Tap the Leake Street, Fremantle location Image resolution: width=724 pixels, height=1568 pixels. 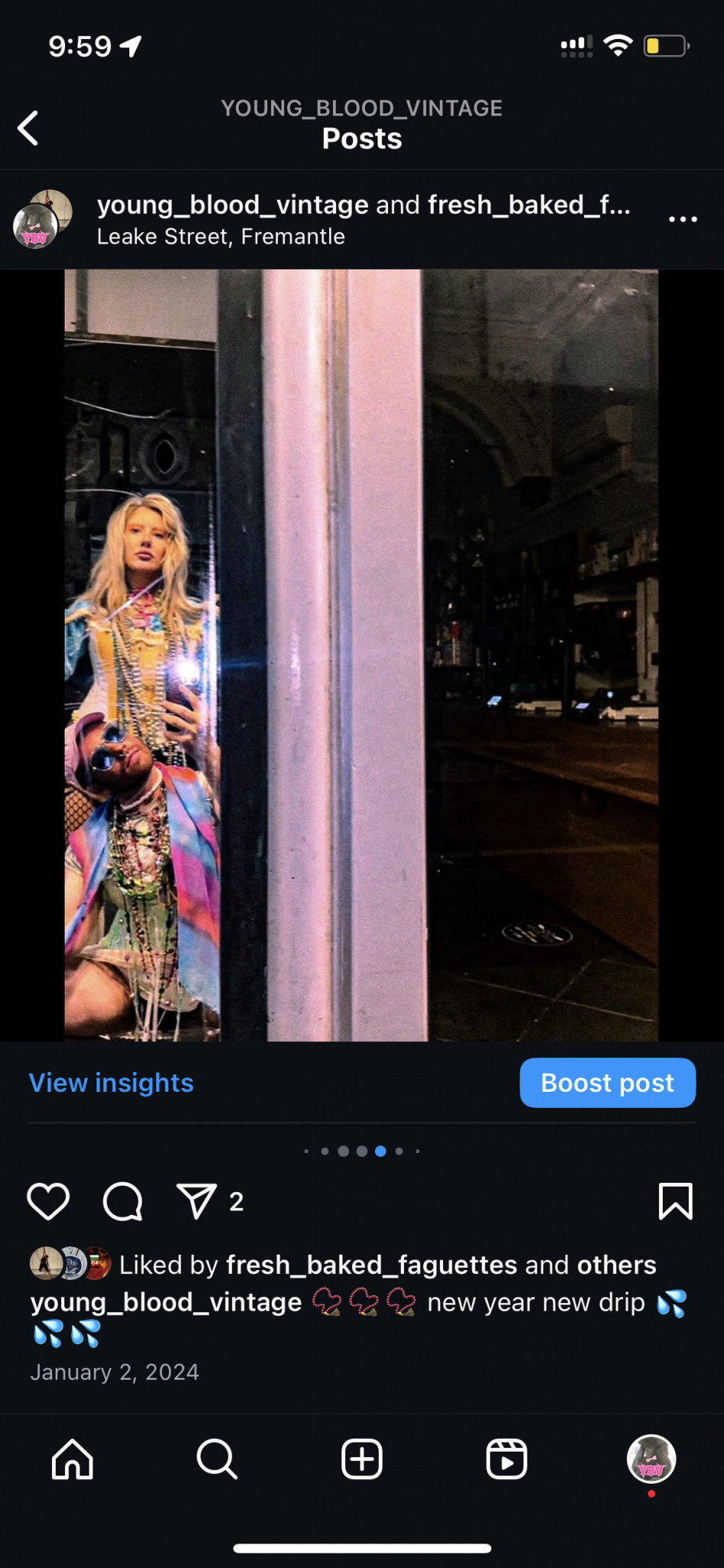tap(220, 237)
